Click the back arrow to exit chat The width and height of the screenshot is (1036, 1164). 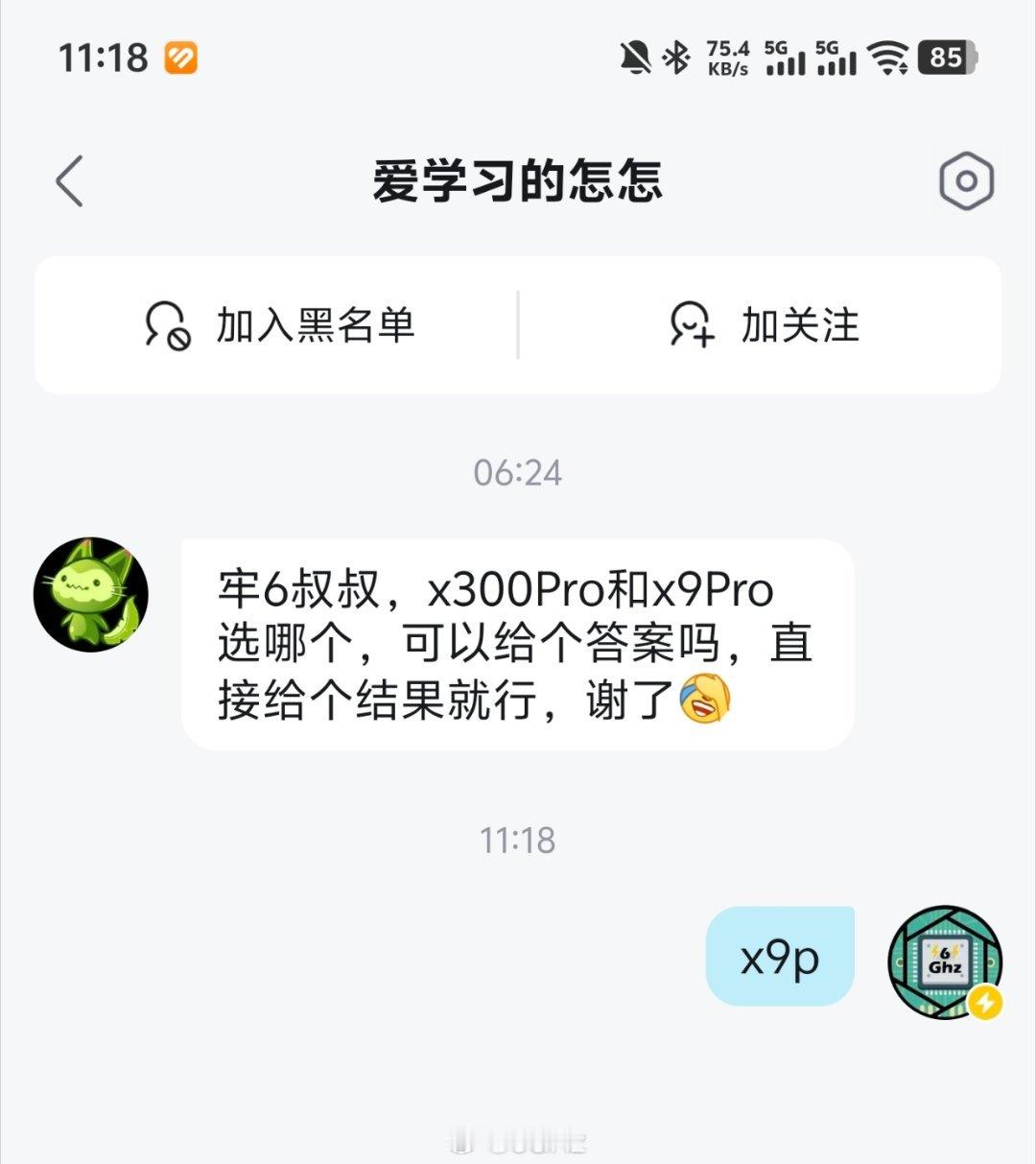point(68,181)
